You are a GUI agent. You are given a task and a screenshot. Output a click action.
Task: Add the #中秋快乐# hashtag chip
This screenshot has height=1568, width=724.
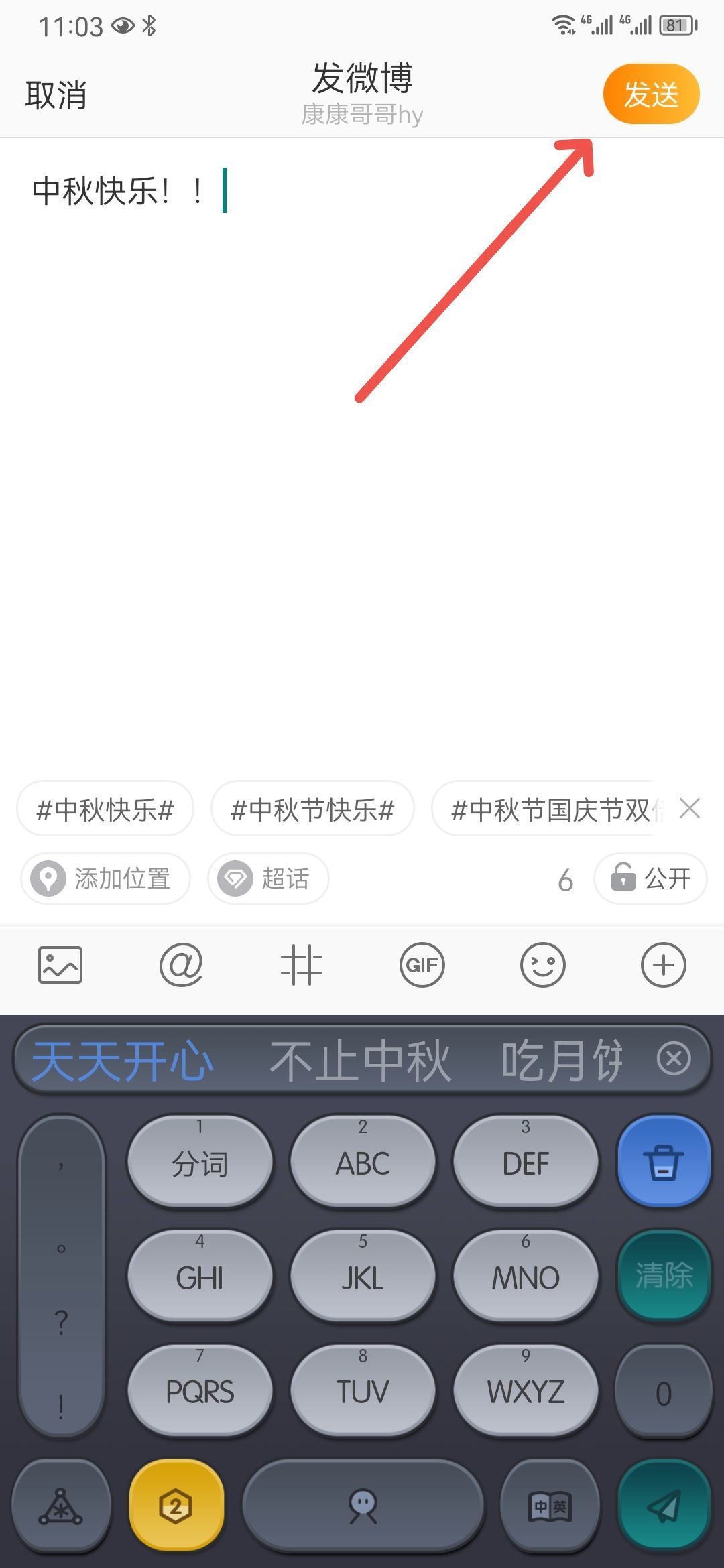coord(105,809)
